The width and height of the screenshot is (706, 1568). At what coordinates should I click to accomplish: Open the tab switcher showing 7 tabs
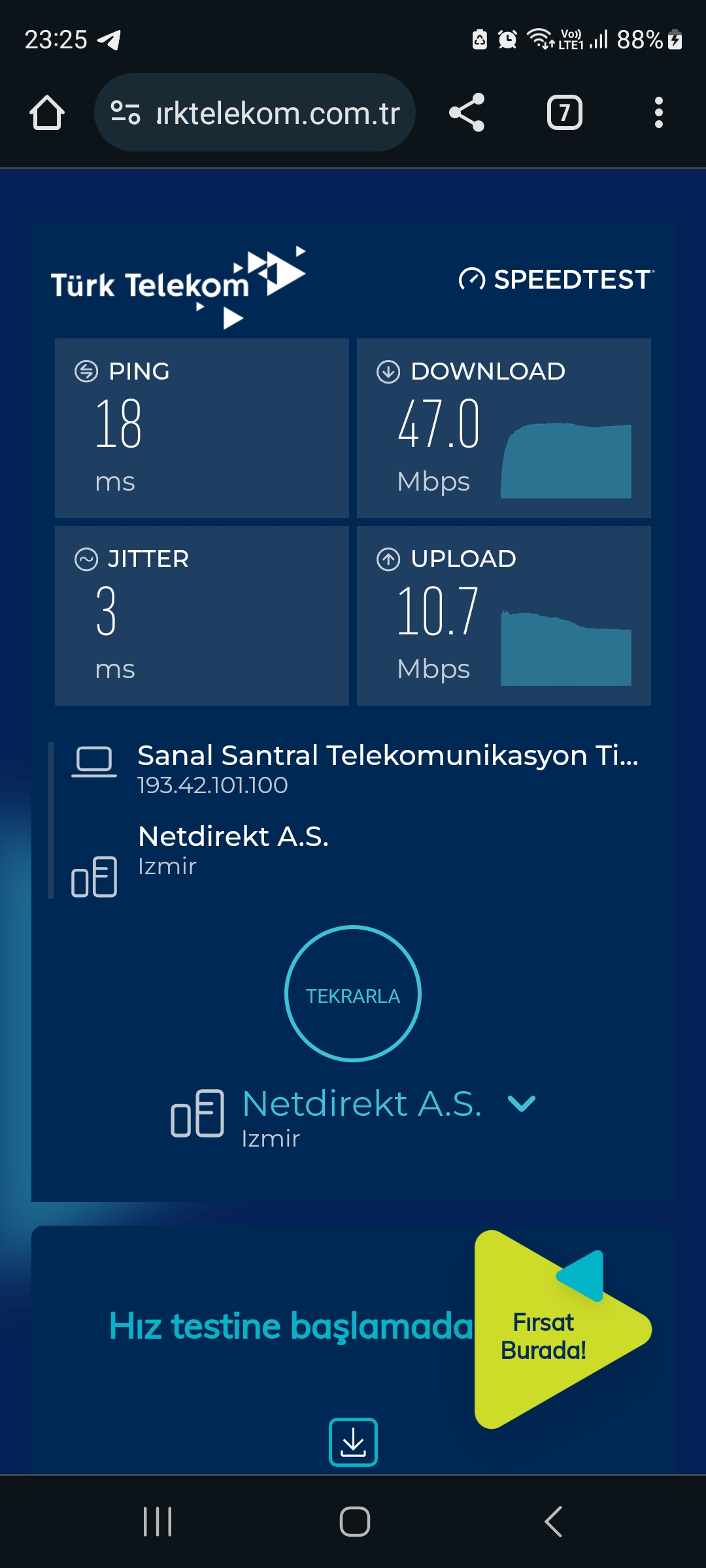[564, 113]
